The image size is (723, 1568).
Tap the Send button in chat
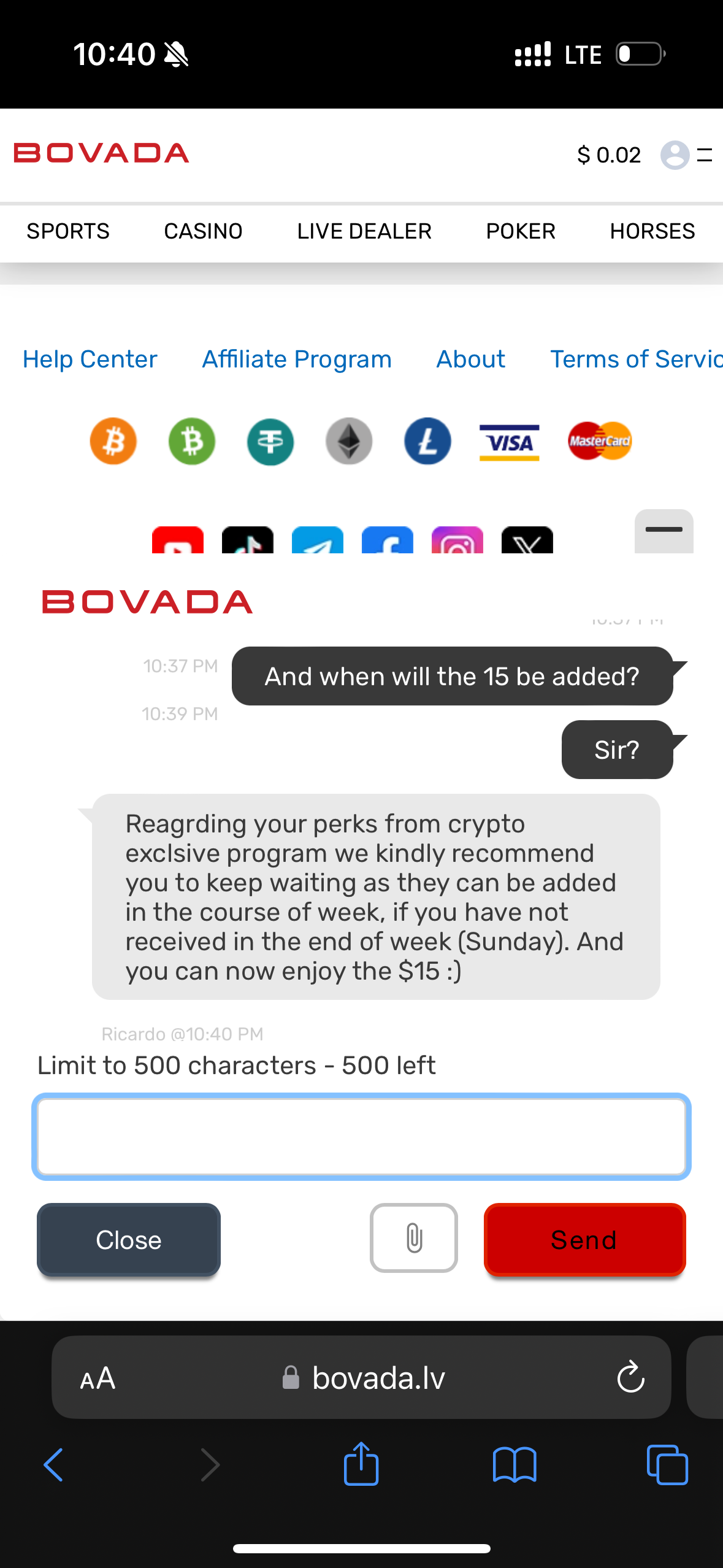584,1239
